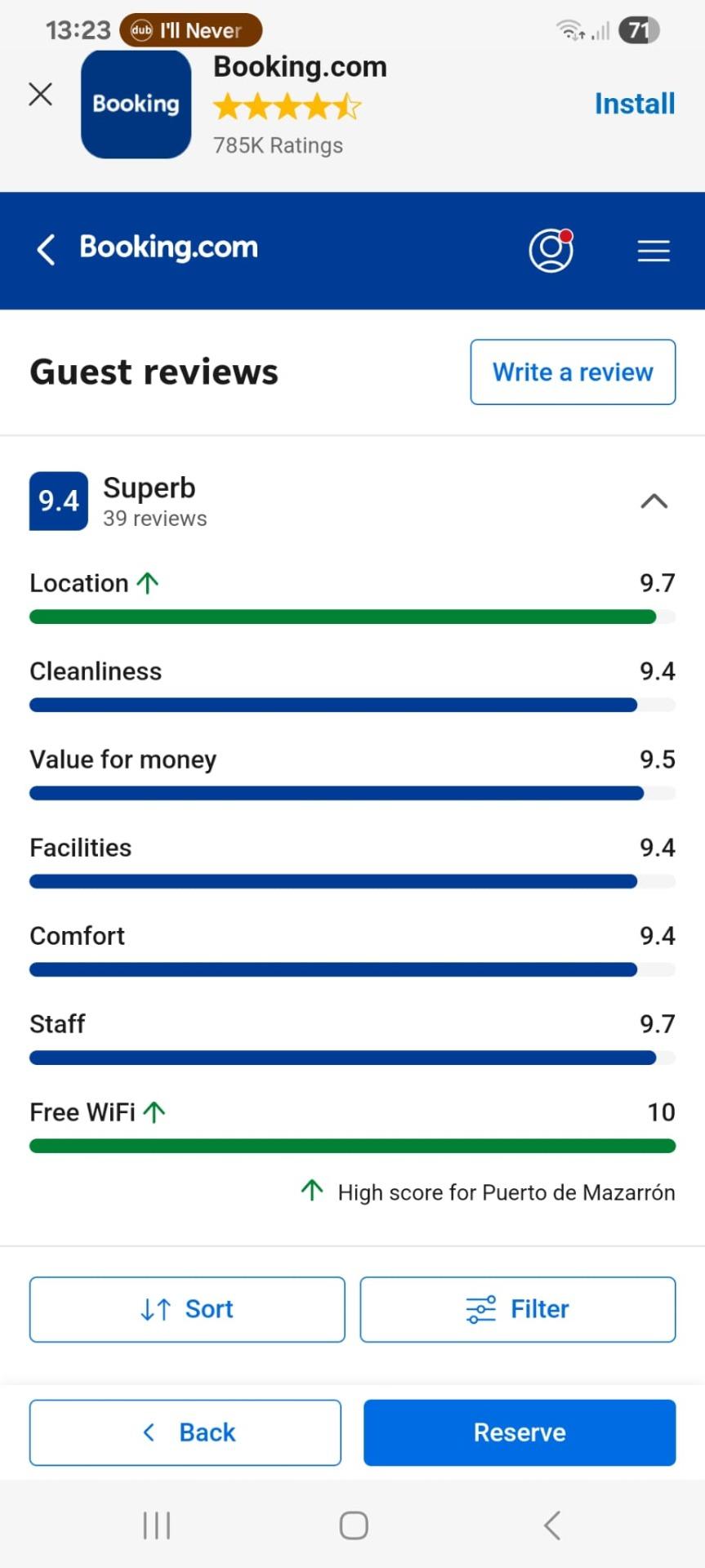Tap the Back button at the bottom
This screenshot has height=1568, width=705.
185,1432
